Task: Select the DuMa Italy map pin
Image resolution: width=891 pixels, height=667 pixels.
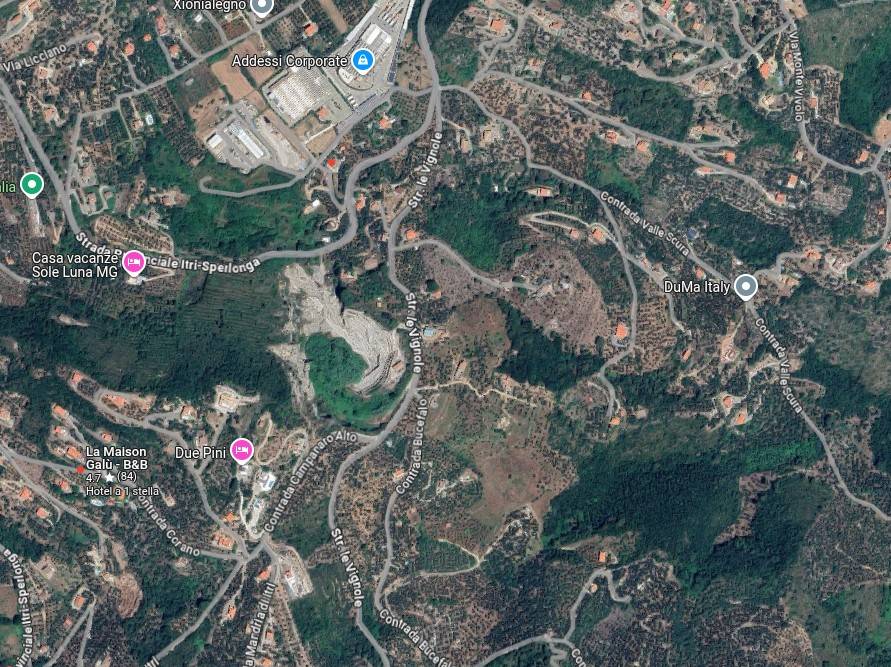Action: (x=745, y=287)
